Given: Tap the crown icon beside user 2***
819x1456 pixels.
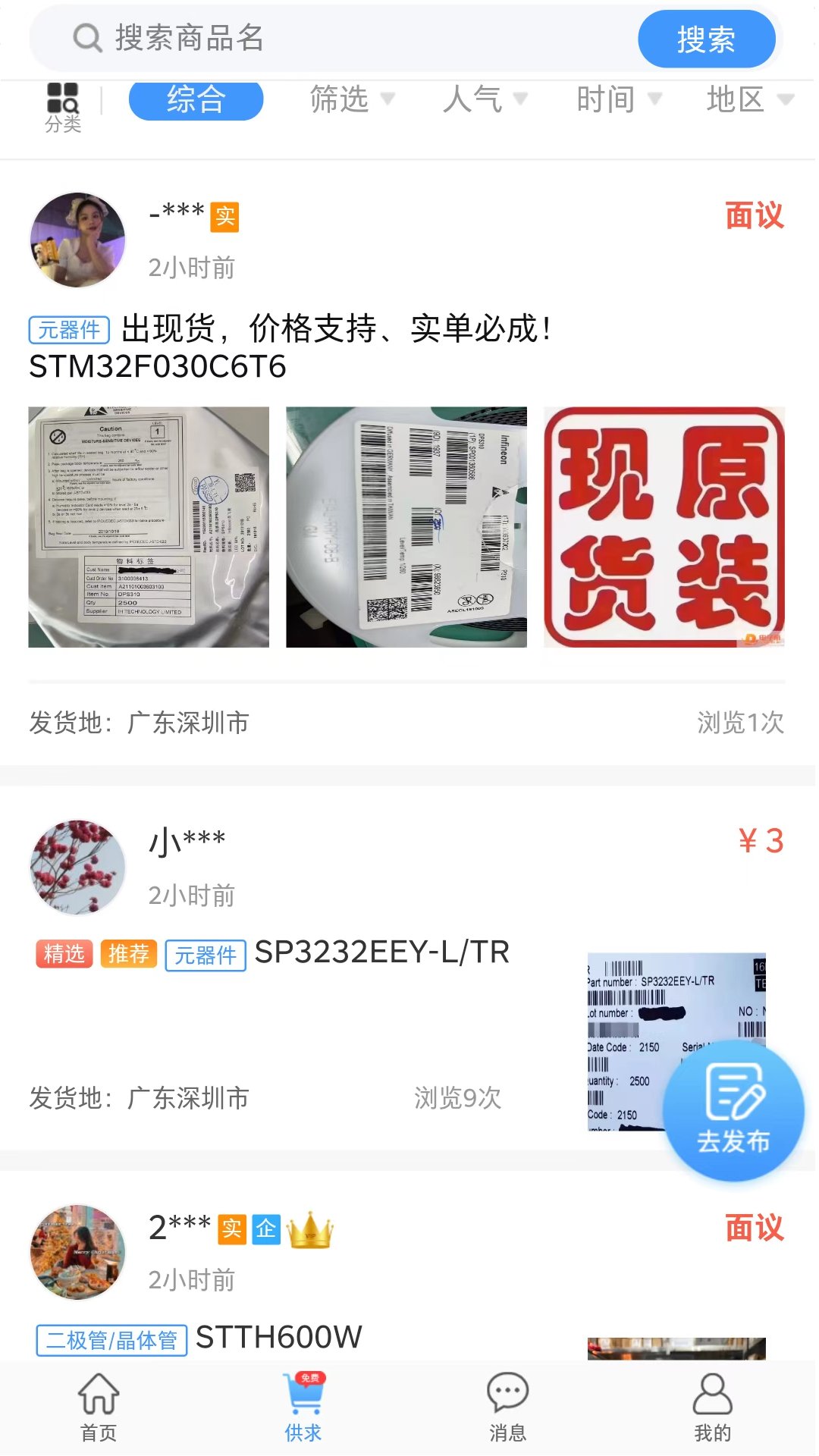Looking at the screenshot, I should [x=312, y=1229].
